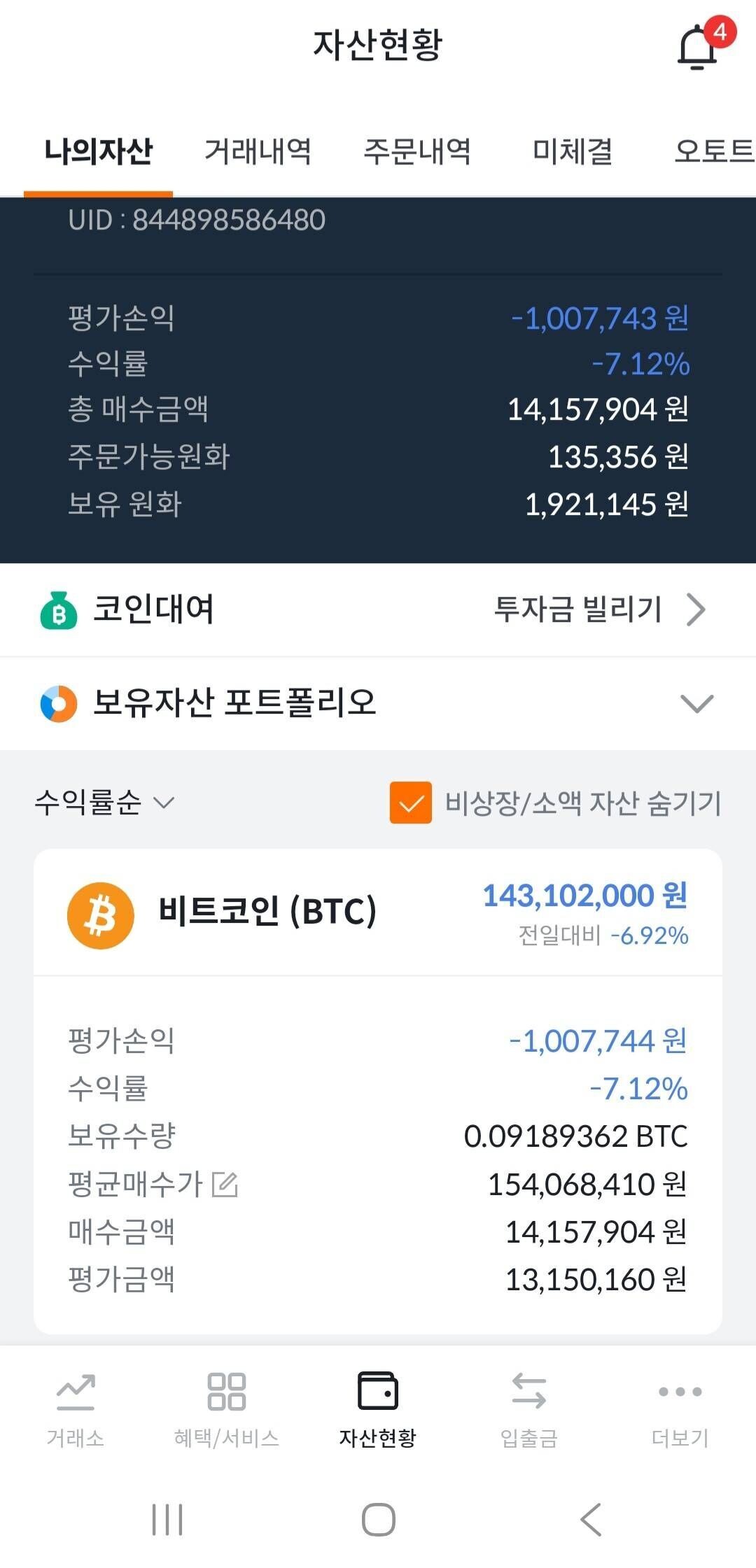Open the notification bell with 4 alerts
The image size is (756, 1568).
(x=698, y=46)
